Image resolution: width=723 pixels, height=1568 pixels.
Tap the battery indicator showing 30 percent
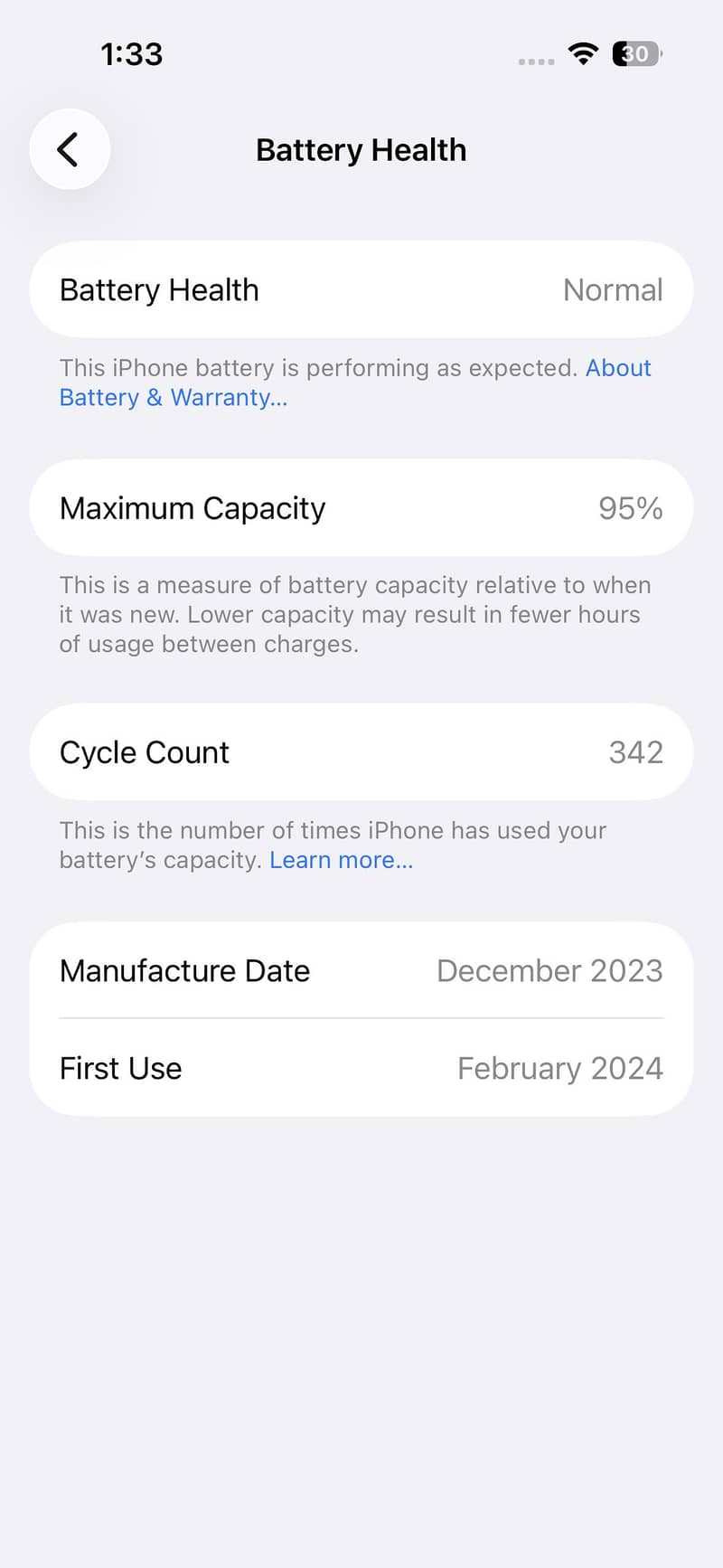point(635,53)
